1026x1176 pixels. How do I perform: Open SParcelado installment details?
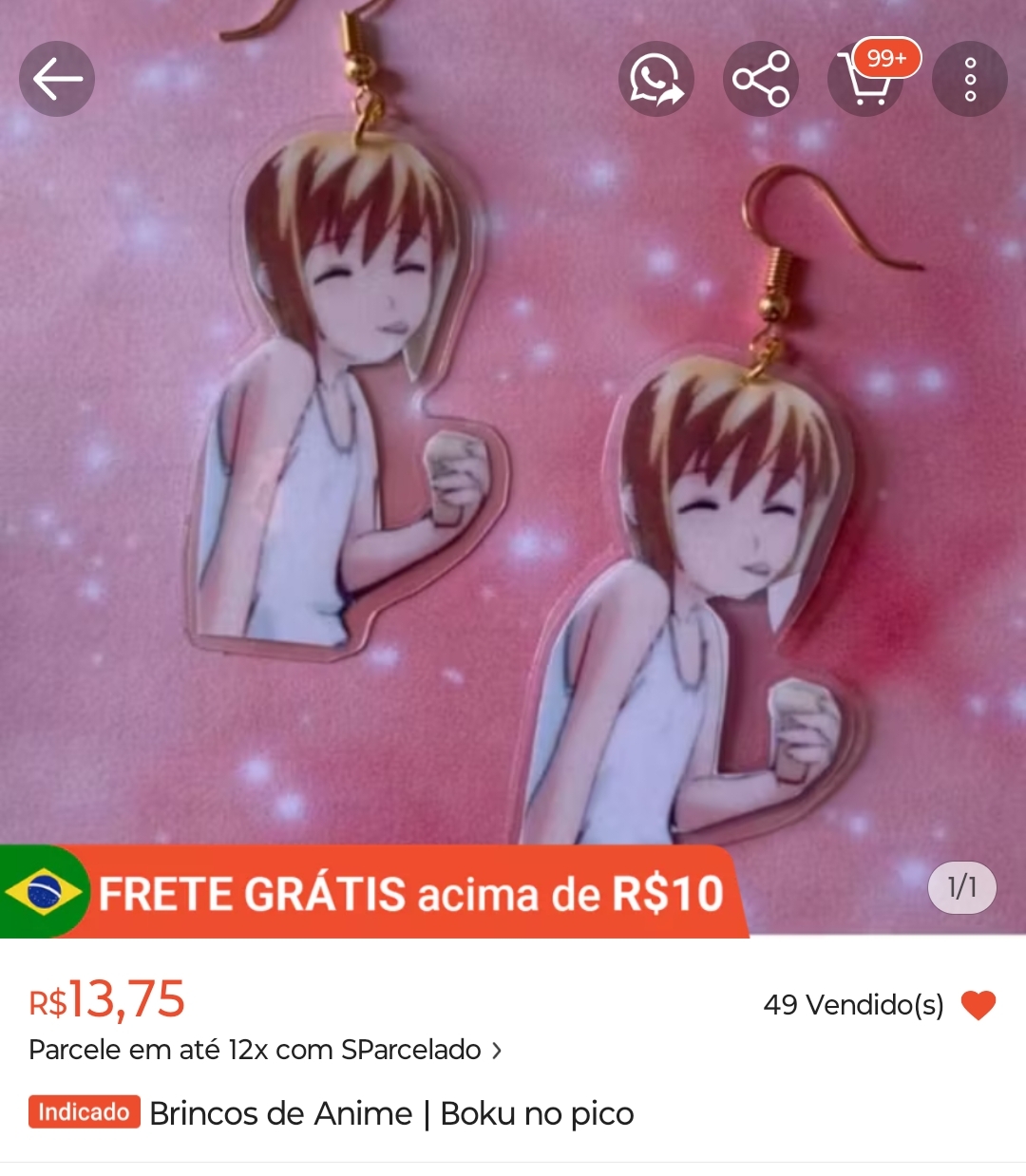point(265,1050)
